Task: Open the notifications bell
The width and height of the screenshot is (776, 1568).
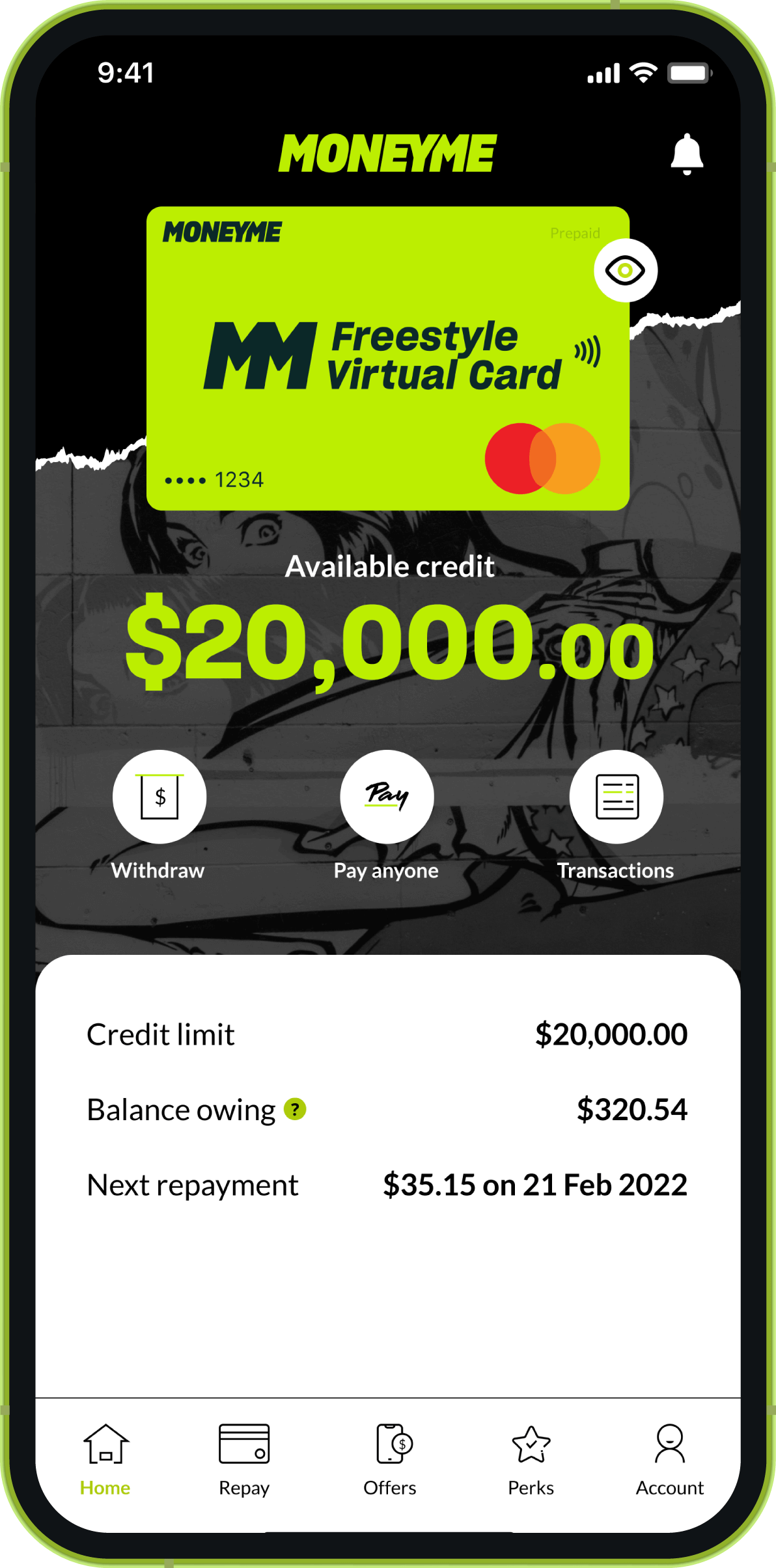Action: pos(687,155)
